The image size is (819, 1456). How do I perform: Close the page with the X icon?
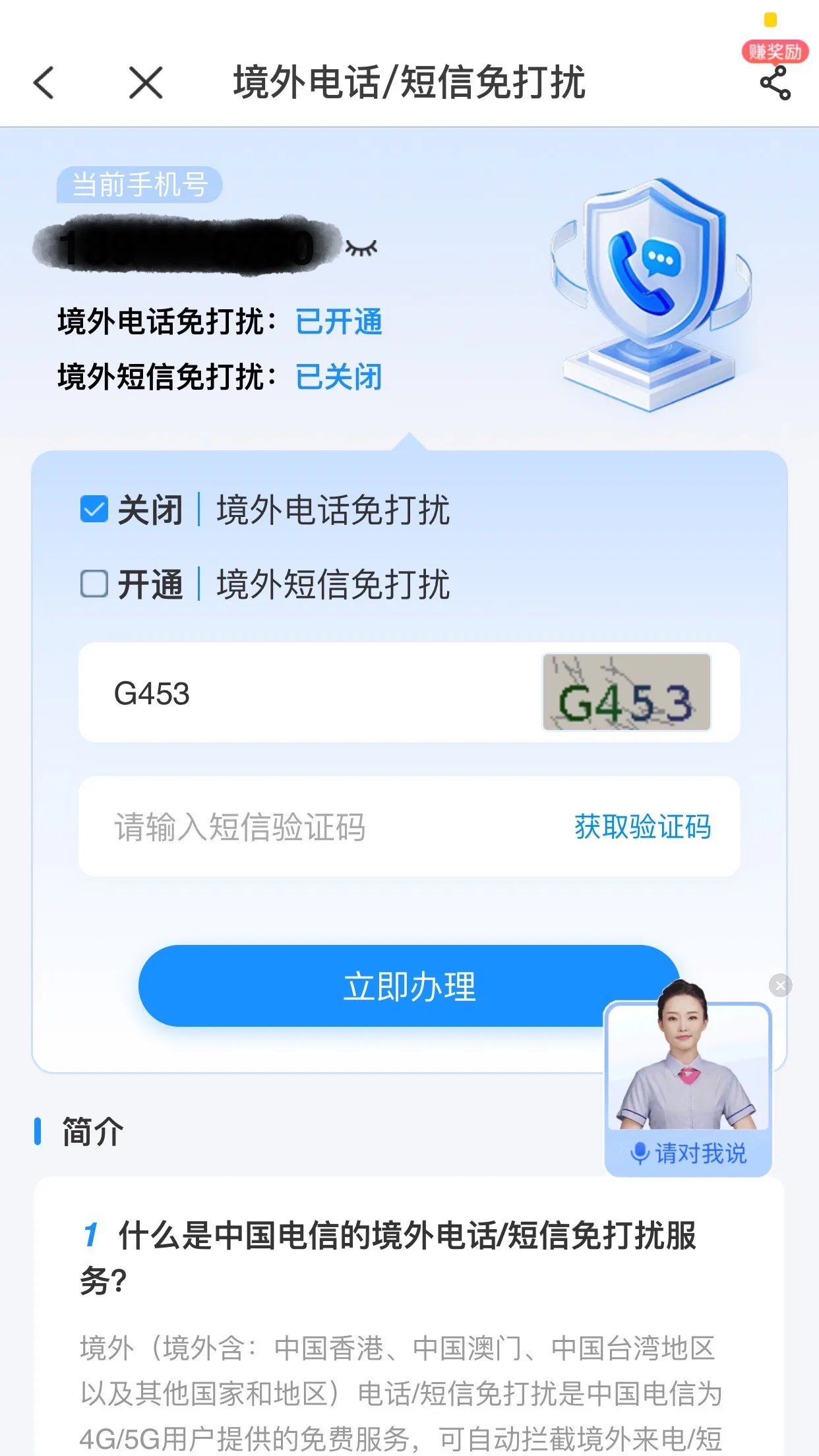click(144, 83)
